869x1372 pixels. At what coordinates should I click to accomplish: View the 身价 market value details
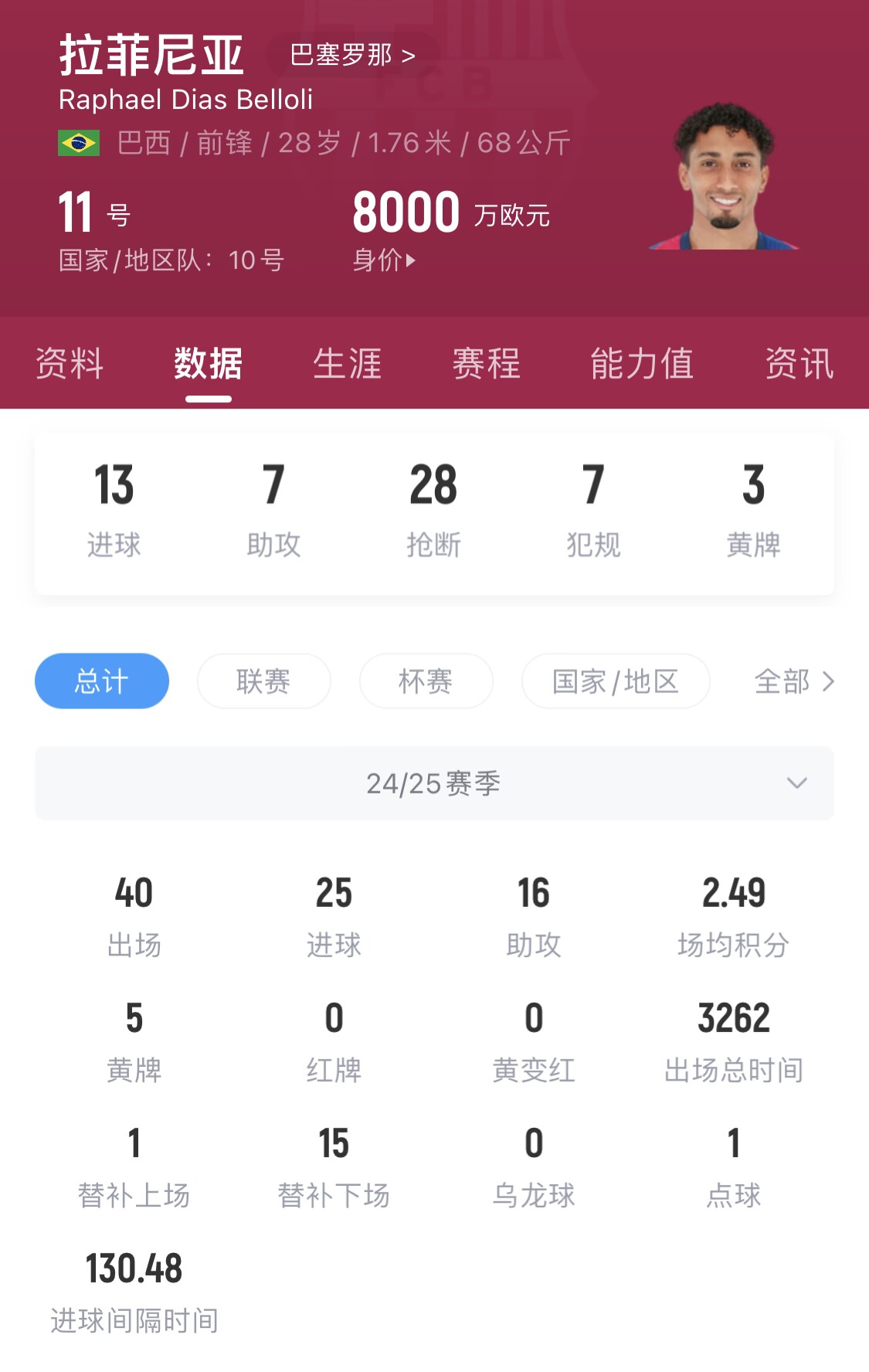(384, 260)
